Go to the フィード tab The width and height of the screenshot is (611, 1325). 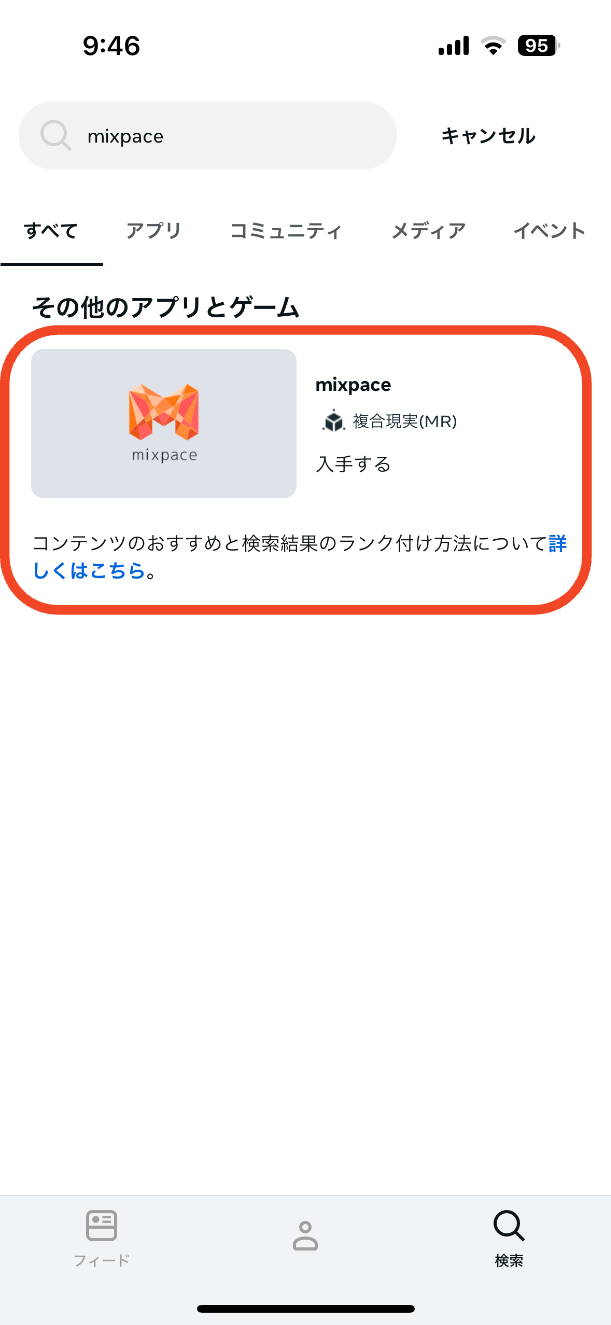click(x=102, y=1238)
